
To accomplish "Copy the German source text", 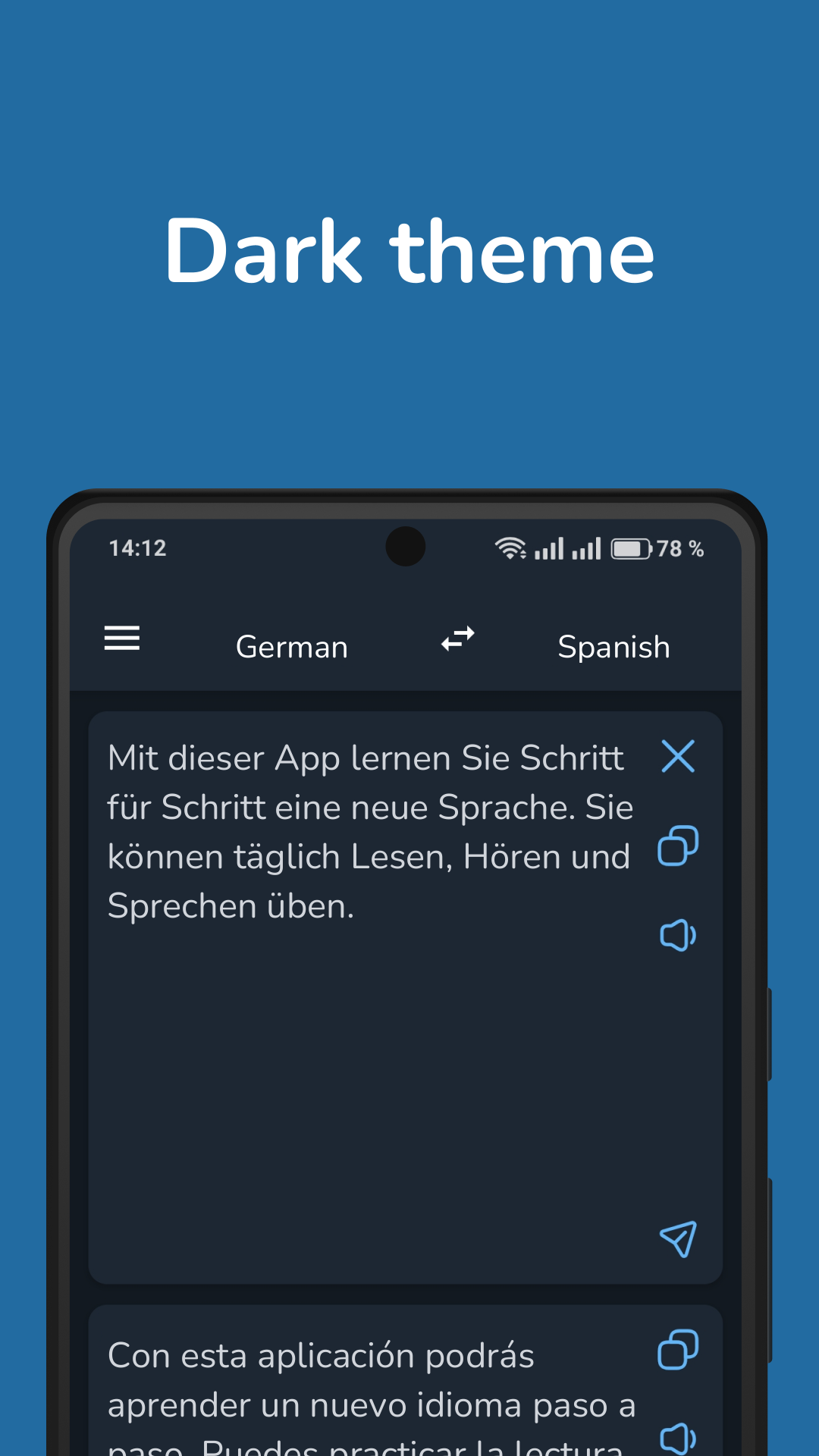I will 679,846.
